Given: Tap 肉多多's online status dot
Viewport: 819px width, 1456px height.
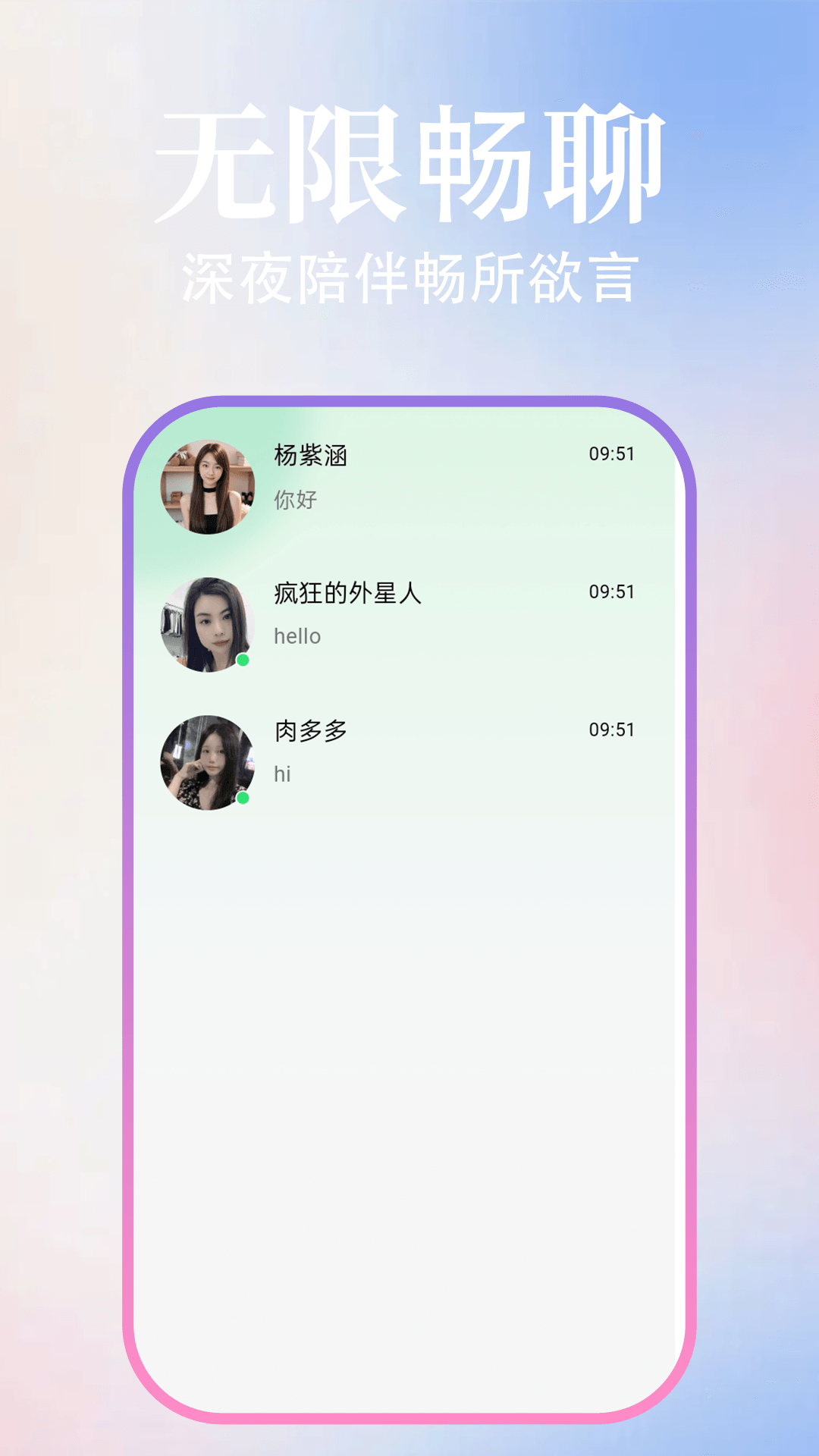Looking at the screenshot, I should [x=242, y=798].
